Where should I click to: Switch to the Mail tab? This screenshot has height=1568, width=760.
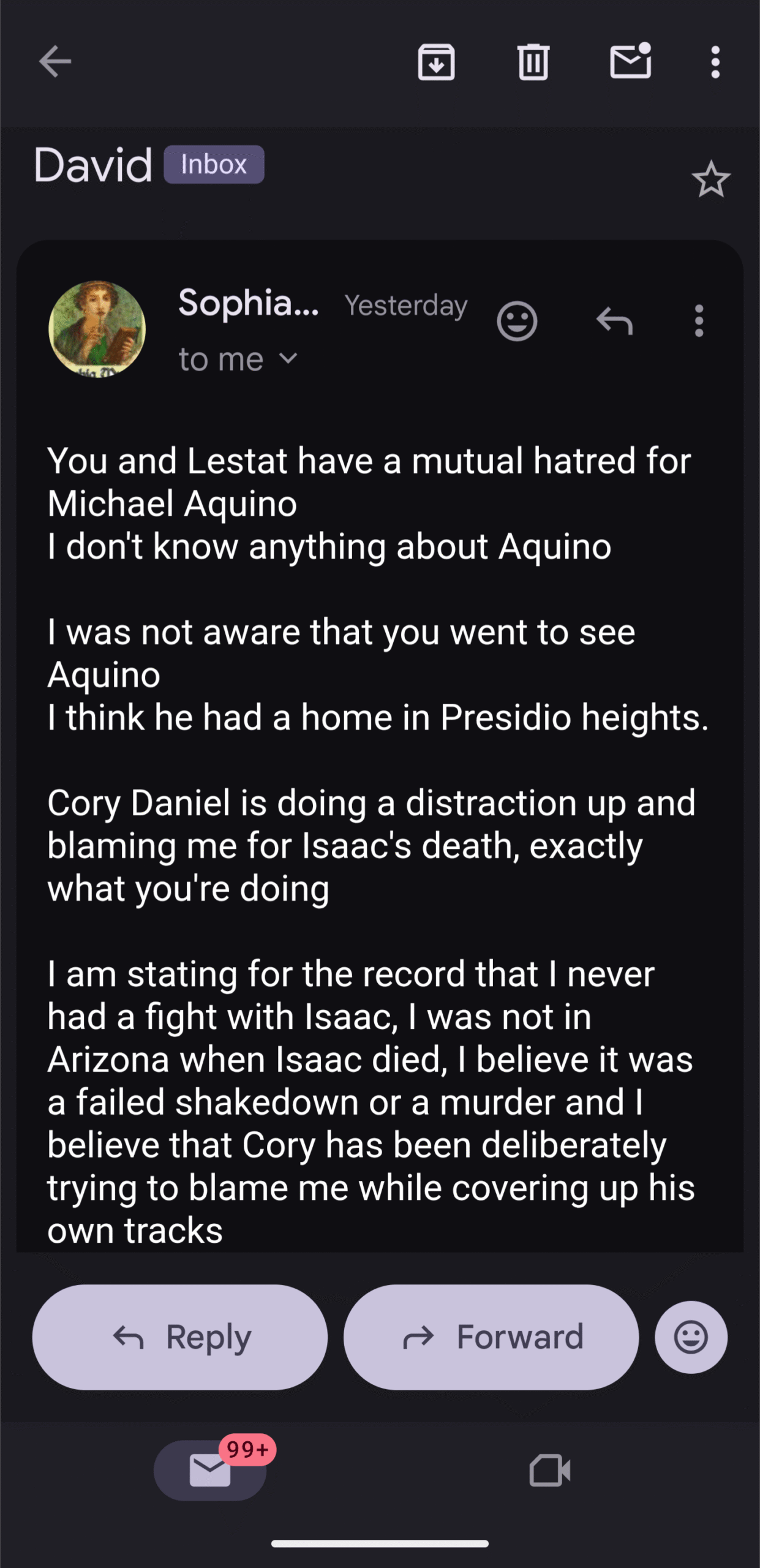[210, 1471]
